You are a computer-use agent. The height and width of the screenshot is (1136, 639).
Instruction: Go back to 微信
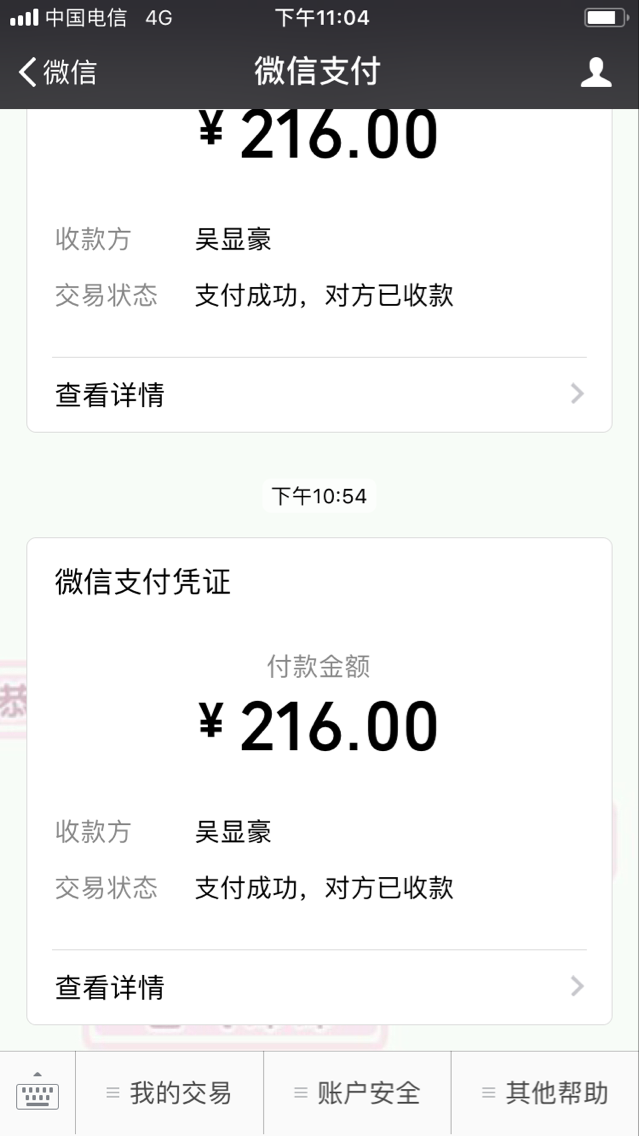(58, 72)
